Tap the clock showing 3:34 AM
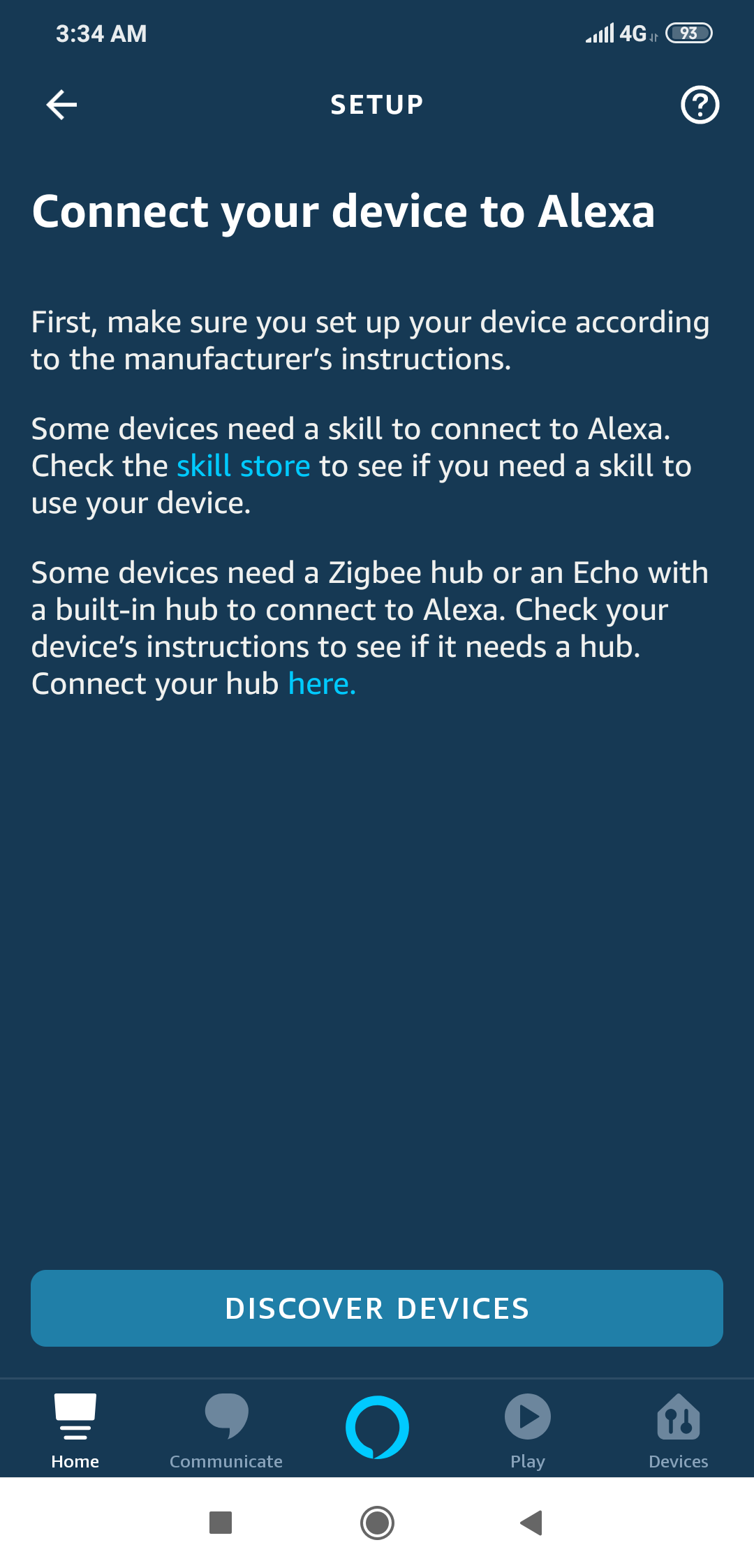This screenshot has width=754, height=1568. pos(100,32)
